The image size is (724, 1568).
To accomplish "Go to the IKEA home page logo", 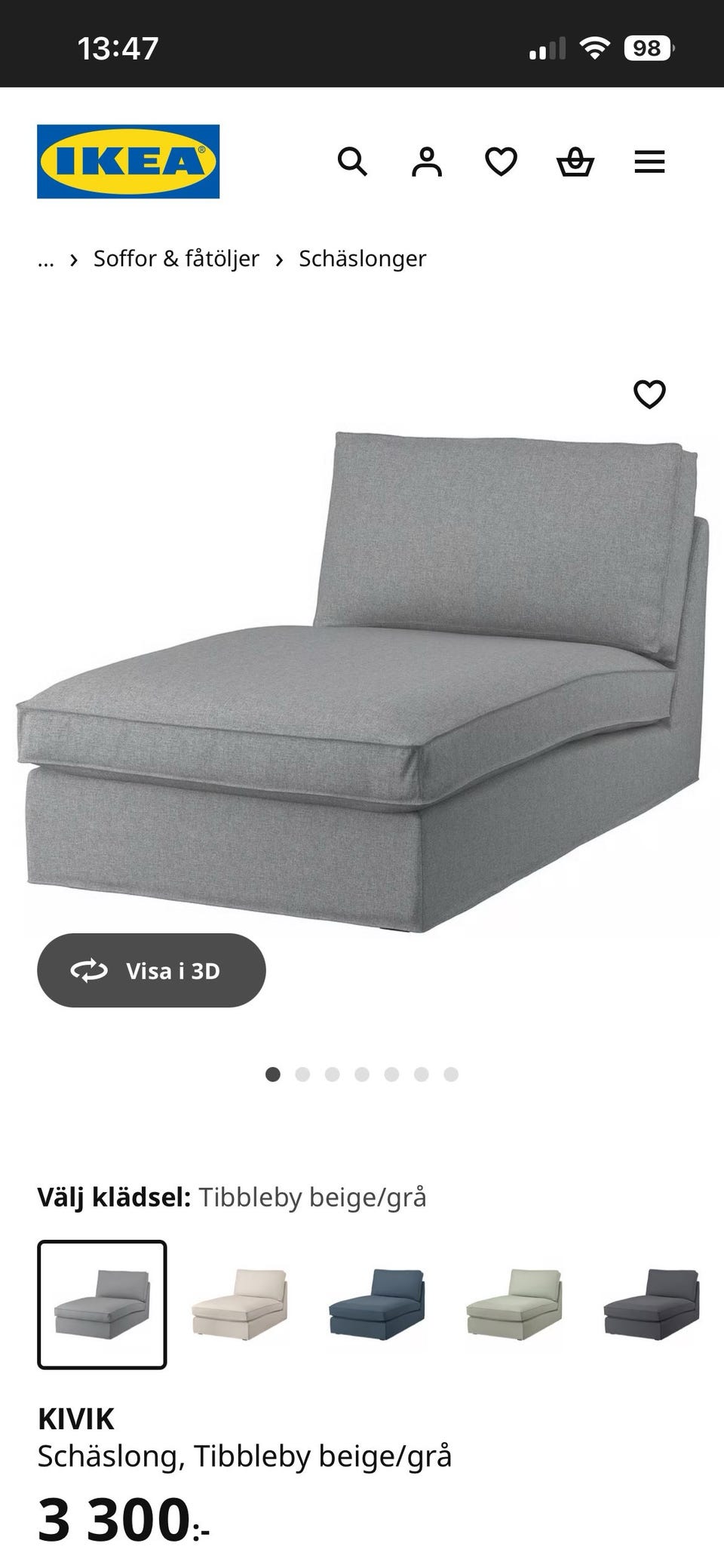I will [x=128, y=161].
